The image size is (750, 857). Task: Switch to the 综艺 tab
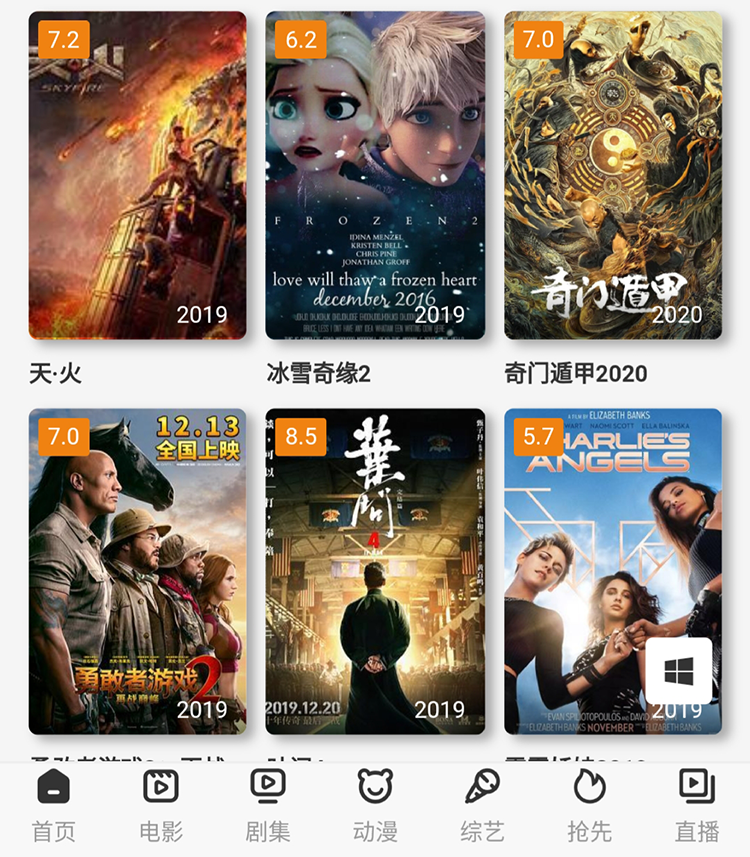482,806
